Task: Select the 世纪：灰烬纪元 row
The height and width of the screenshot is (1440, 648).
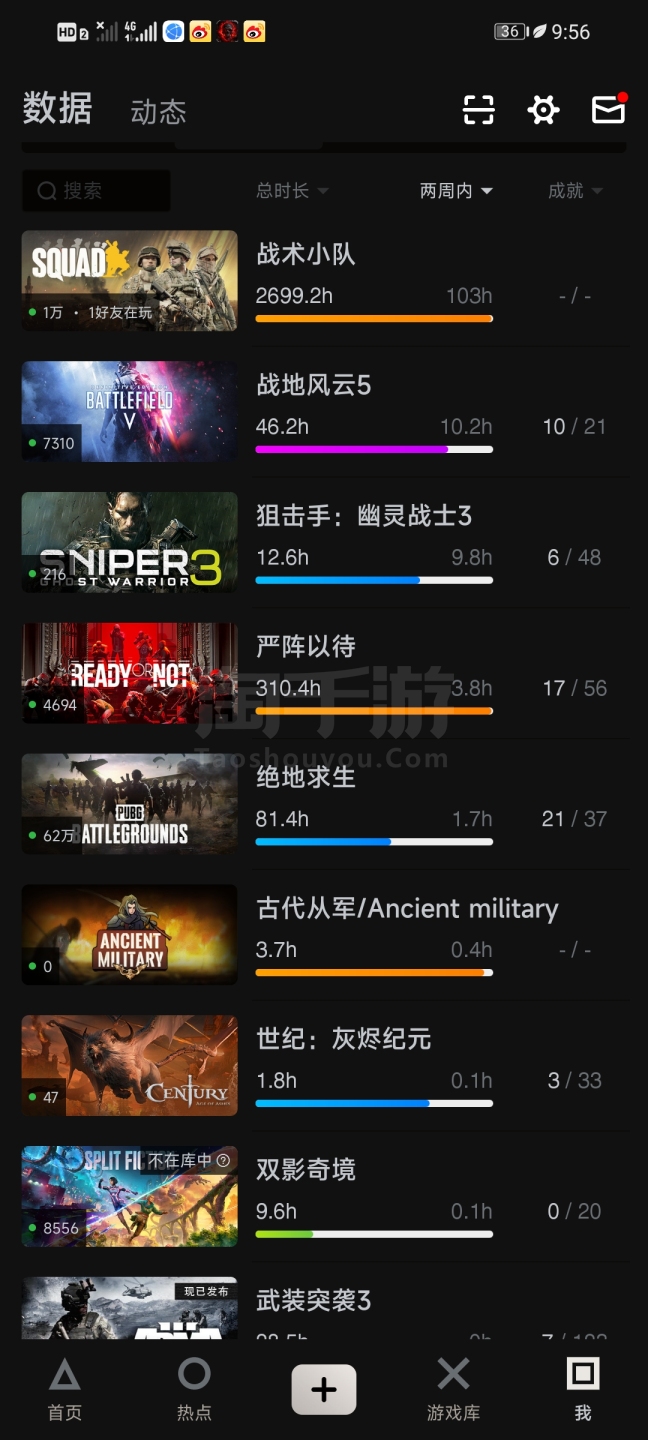Action: (x=343, y=1040)
